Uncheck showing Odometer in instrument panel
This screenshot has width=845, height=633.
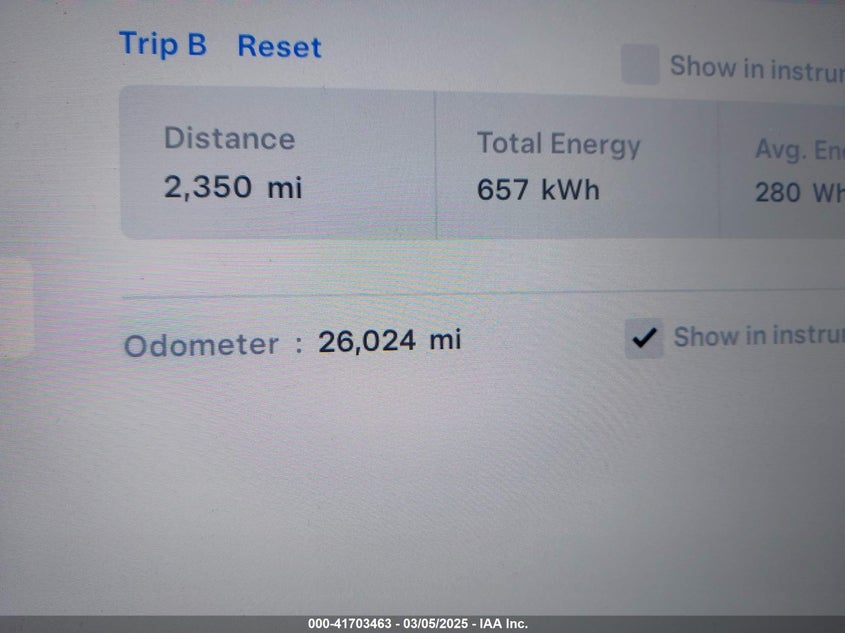[x=644, y=338]
